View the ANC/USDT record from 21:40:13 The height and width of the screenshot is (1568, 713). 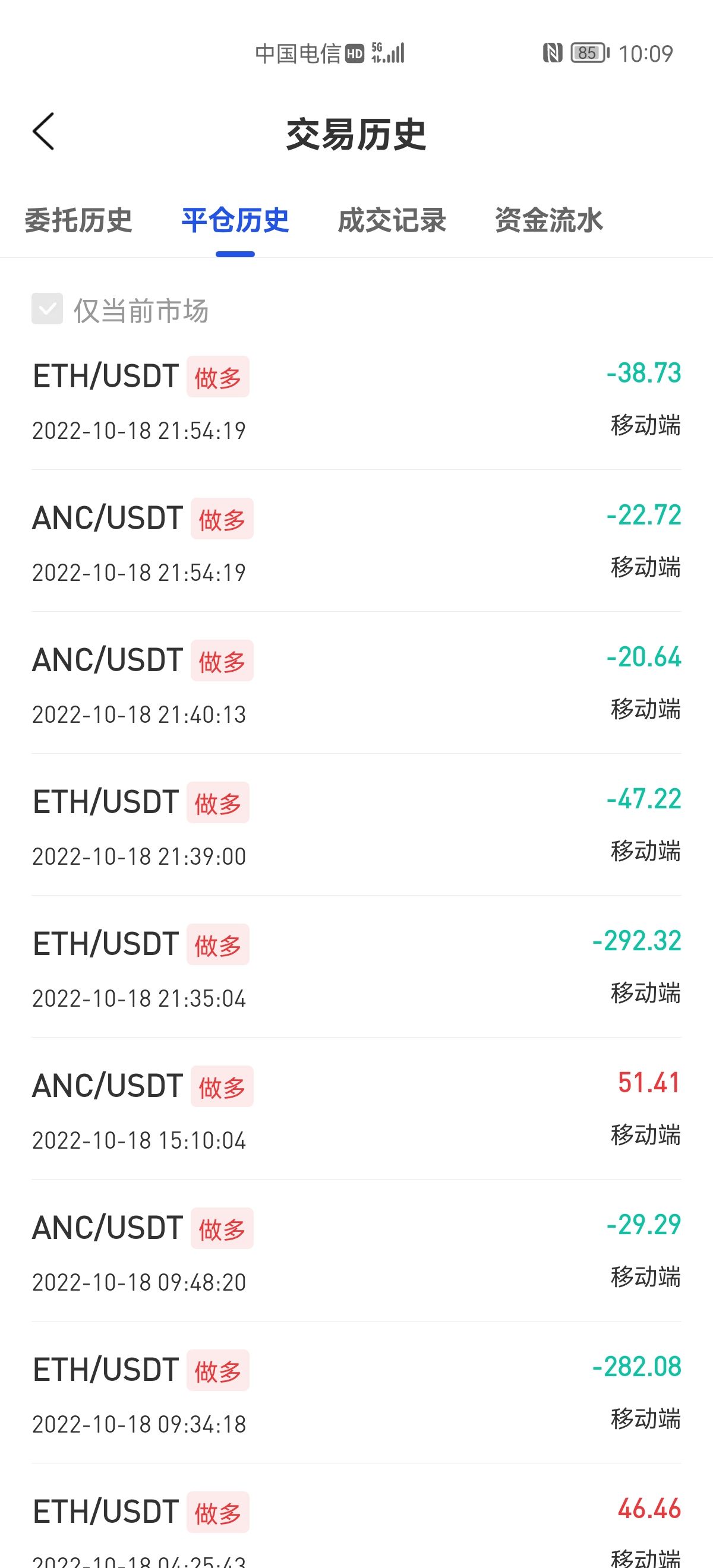(356, 684)
